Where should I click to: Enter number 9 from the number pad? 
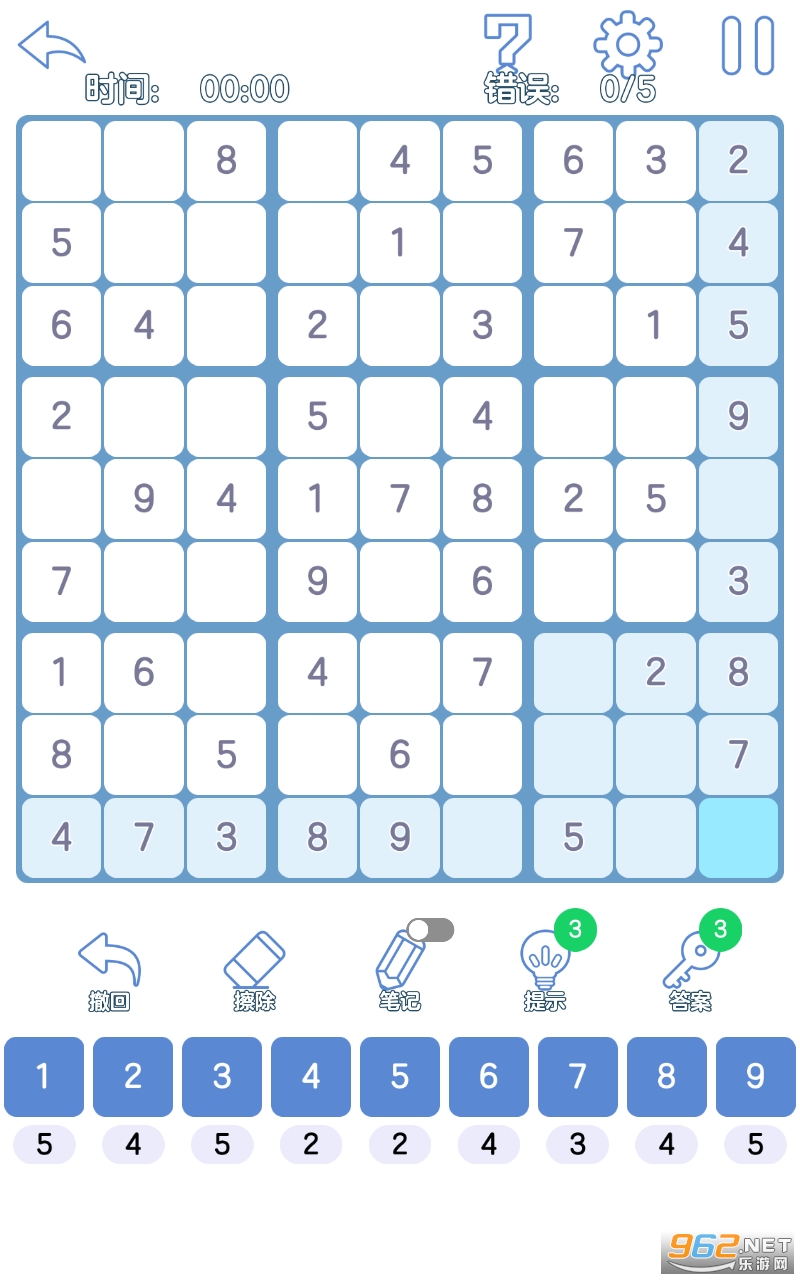pyautogui.click(x=756, y=1077)
